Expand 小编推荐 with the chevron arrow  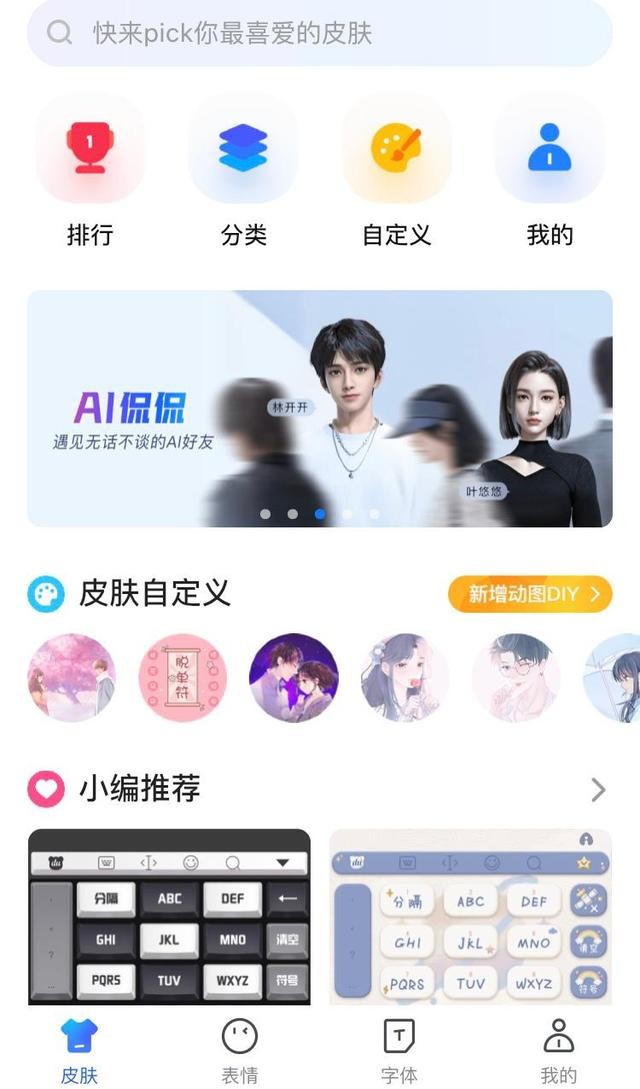click(x=598, y=790)
